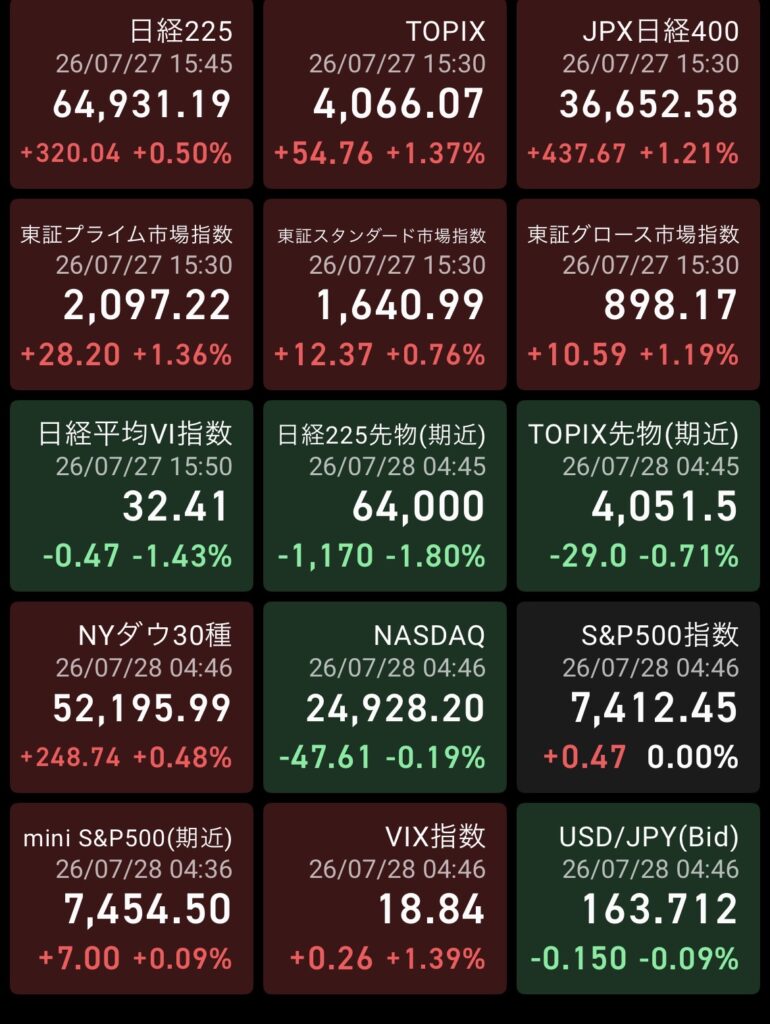Open 東証プライム市場指数 details

click(131, 295)
